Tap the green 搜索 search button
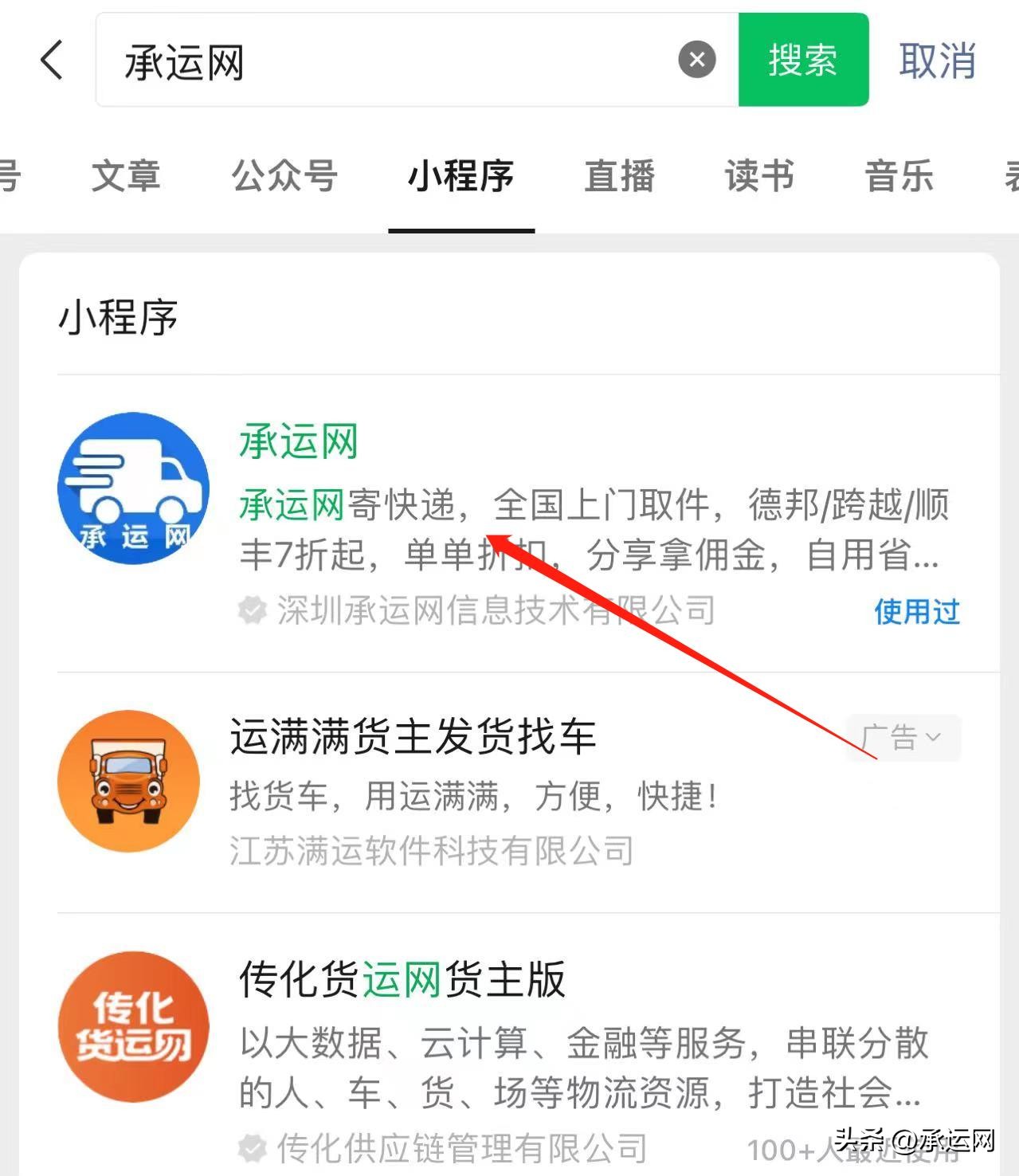The width and height of the screenshot is (1019, 1176). click(802, 59)
